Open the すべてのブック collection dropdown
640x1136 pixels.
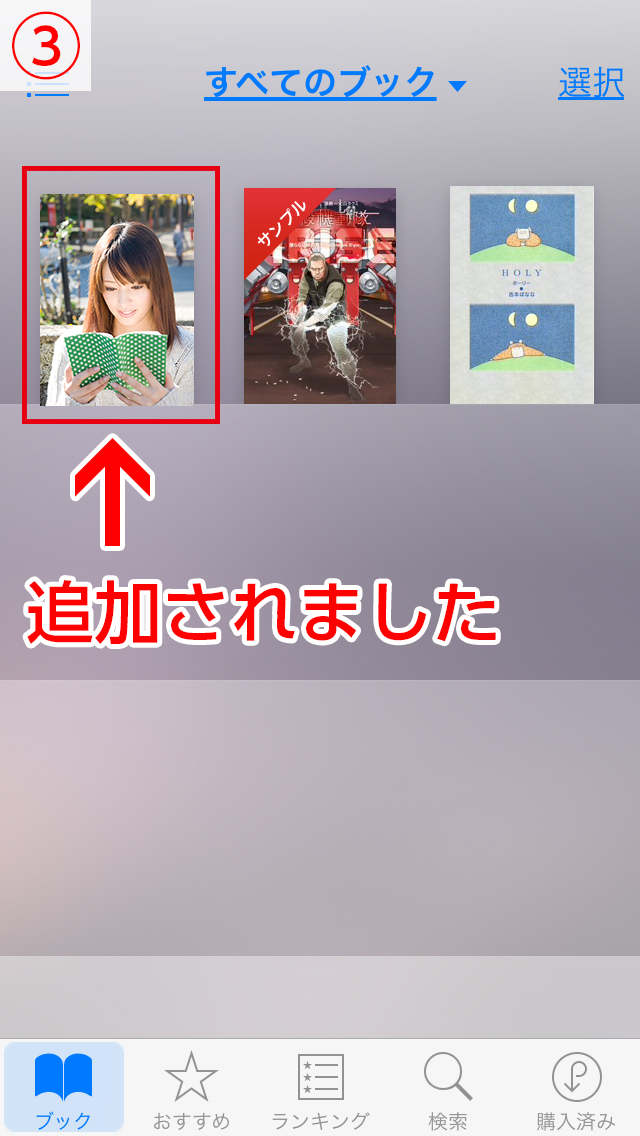[334, 83]
